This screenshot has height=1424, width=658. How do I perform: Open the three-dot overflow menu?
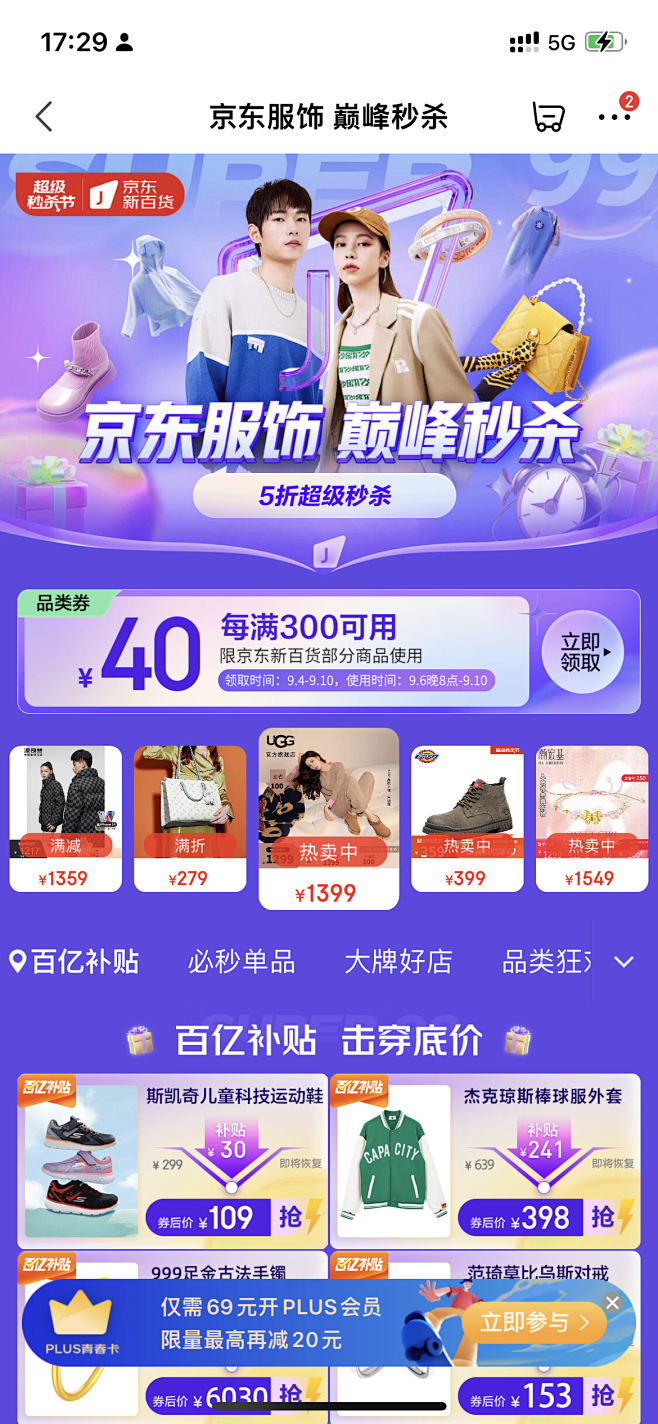click(x=614, y=117)
